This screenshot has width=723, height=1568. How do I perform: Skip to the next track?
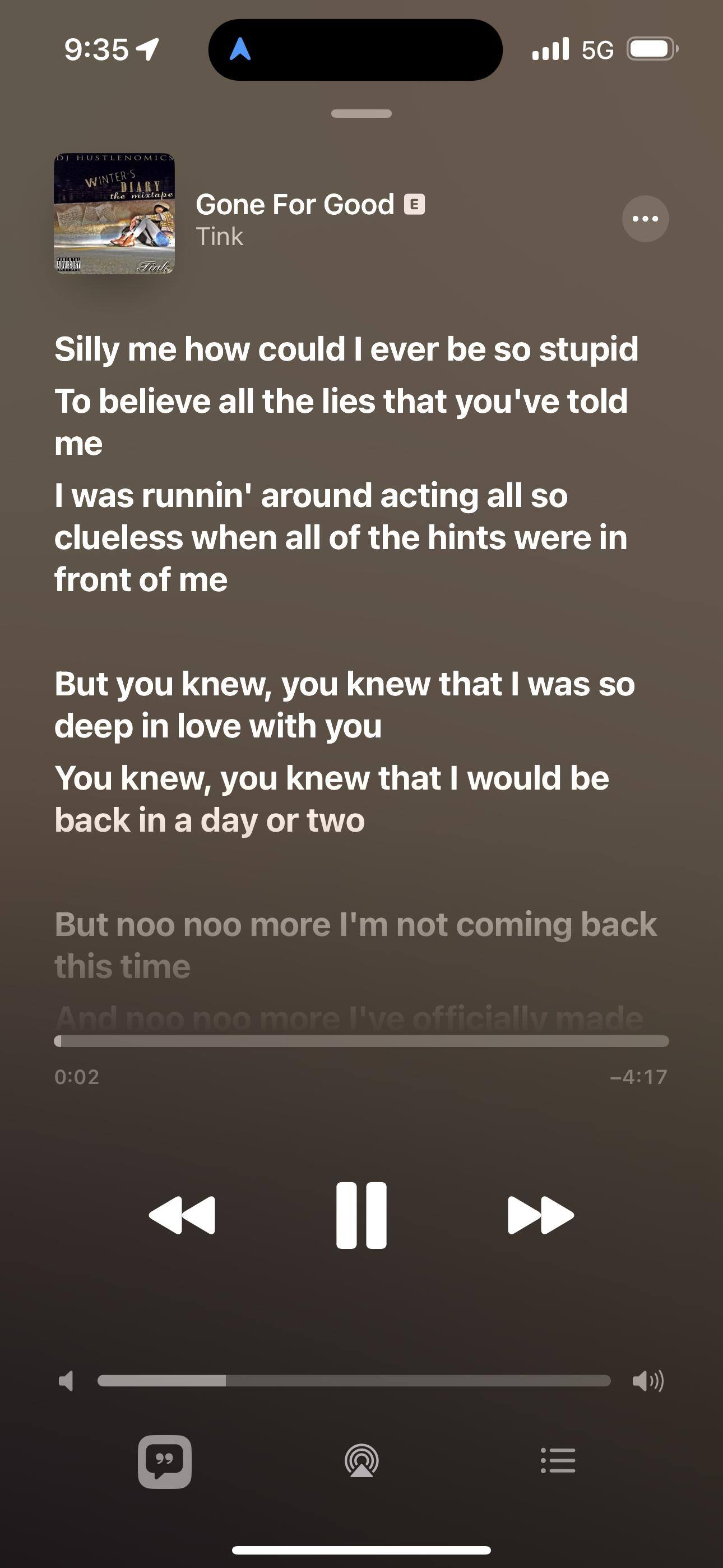[540, 1216]
